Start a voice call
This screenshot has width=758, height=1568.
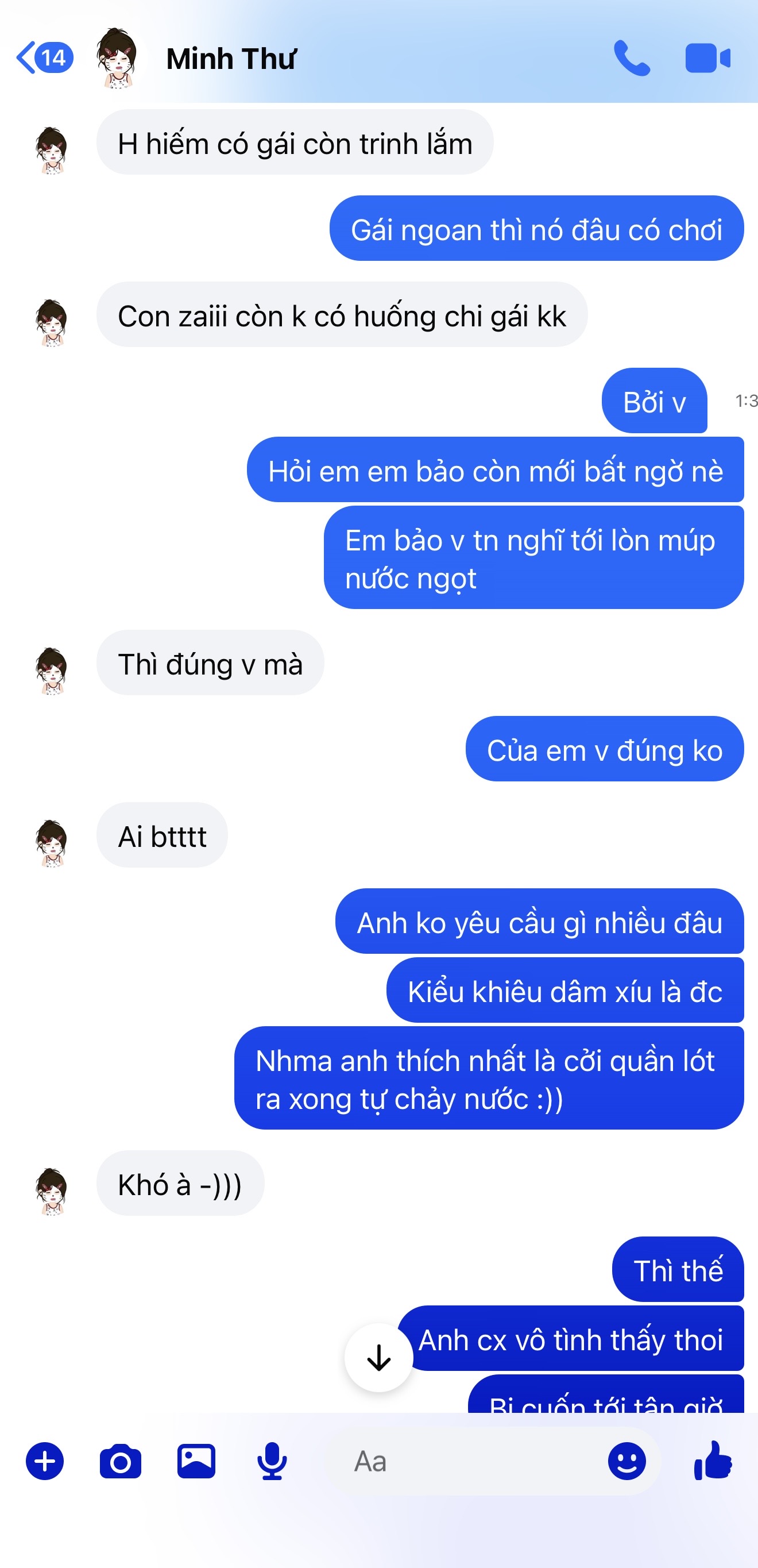tap(632, 59)
